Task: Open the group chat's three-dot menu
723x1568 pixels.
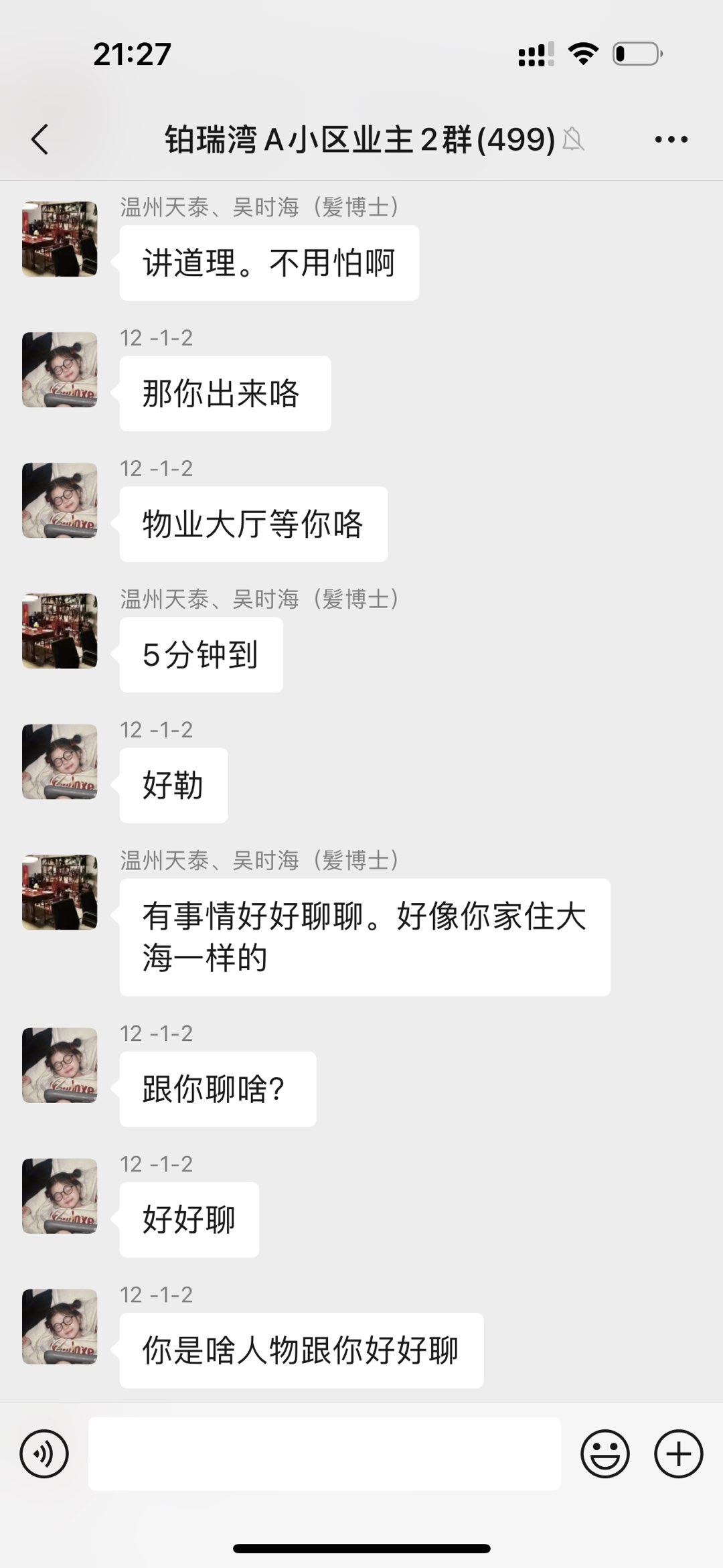Action: click(671, 139)
